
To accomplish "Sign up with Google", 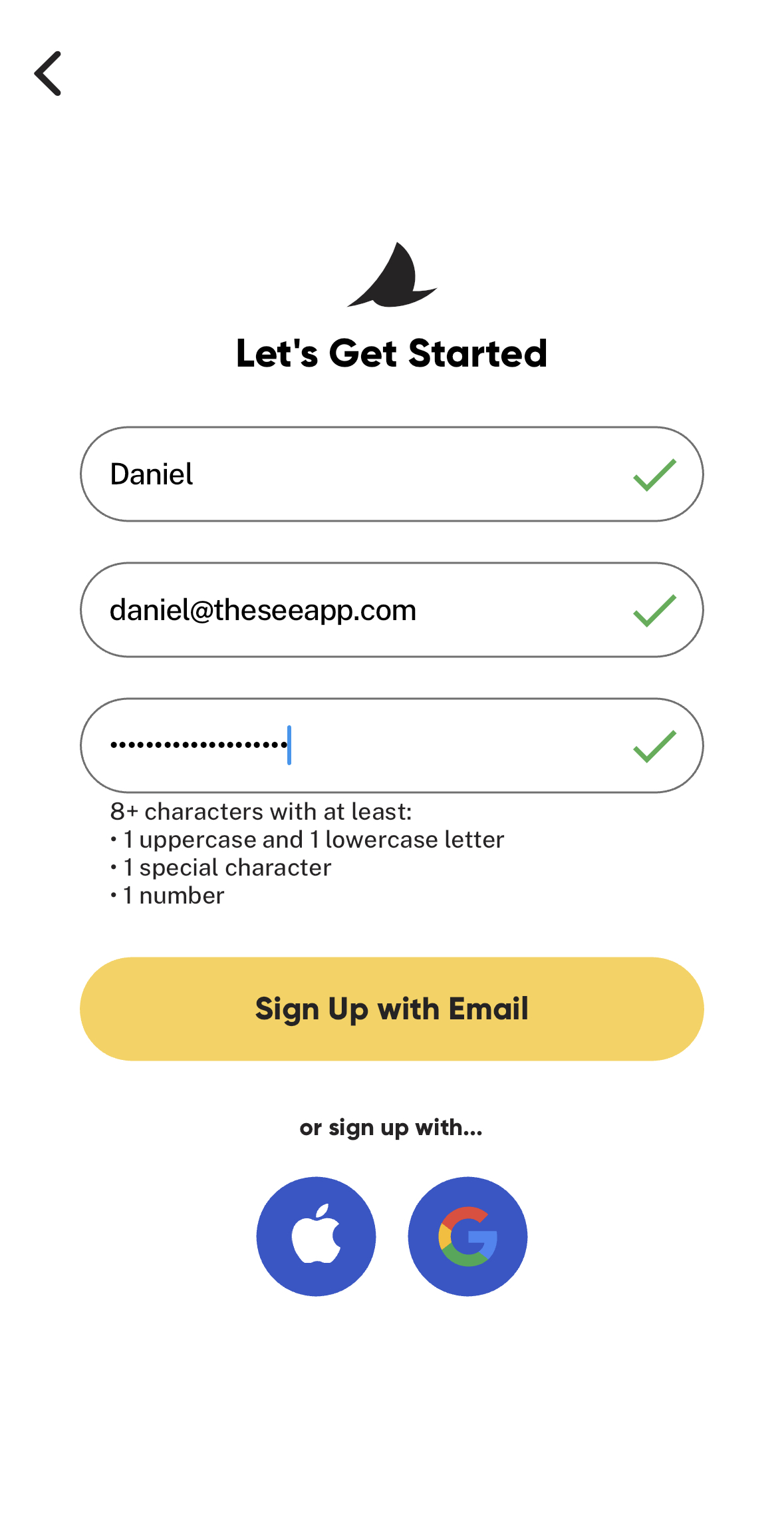I will pyautogui.click(x=467, y=1236).
